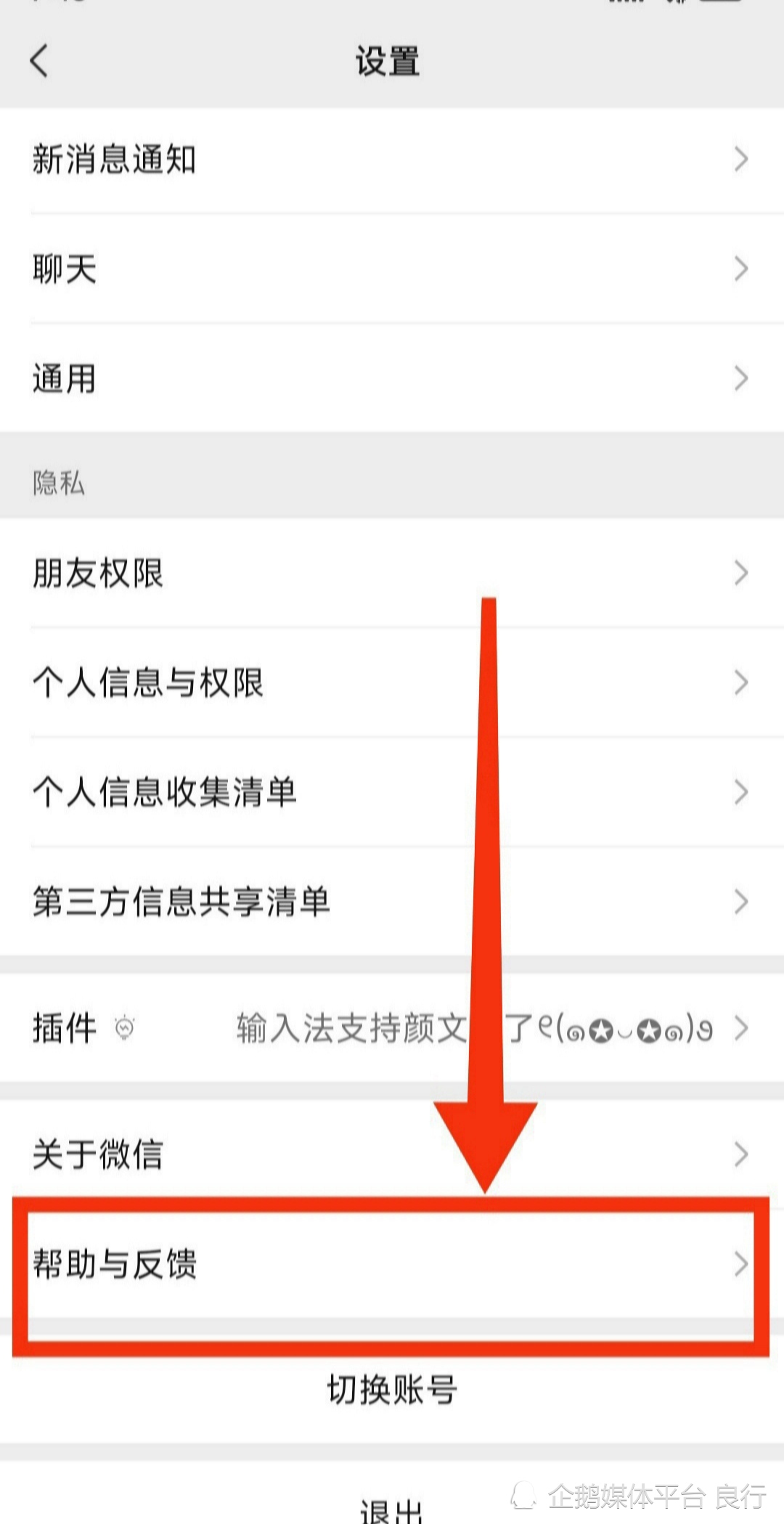Tap 切换账号 to switch accounts
The image size is (784, 1524).
392,1390
